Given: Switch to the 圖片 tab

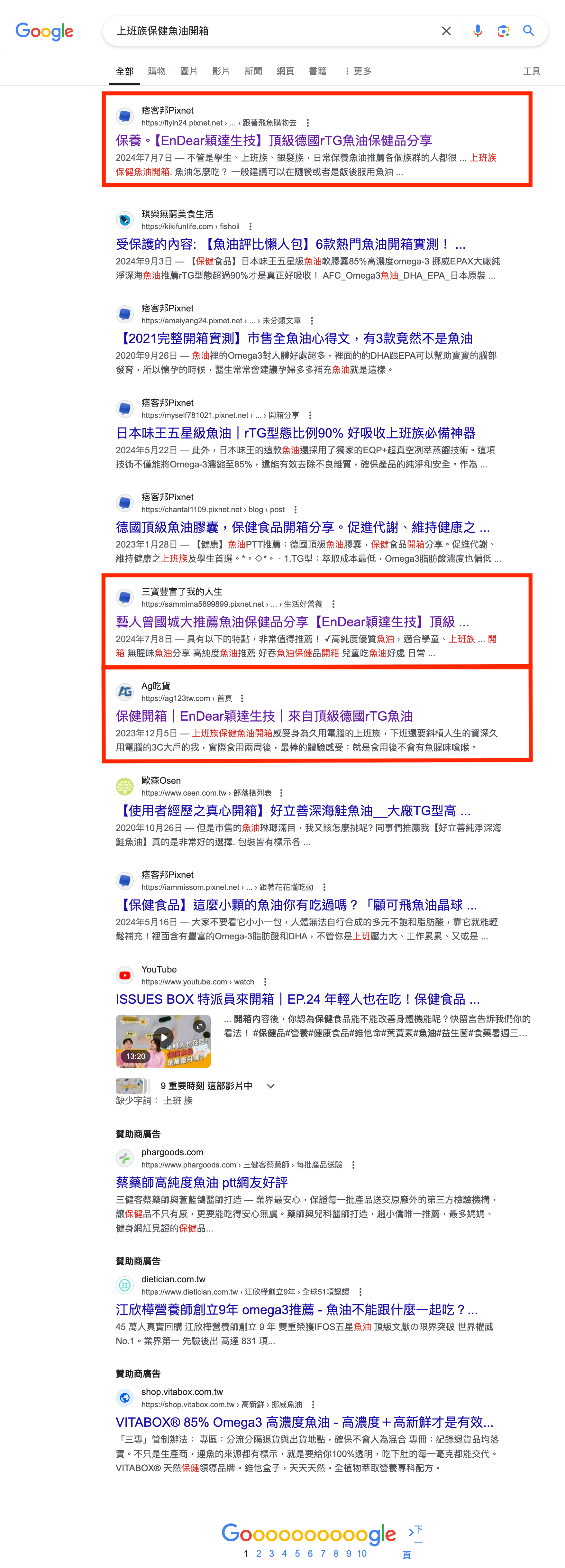Looking at the screenshot, I should pos(188,71).
